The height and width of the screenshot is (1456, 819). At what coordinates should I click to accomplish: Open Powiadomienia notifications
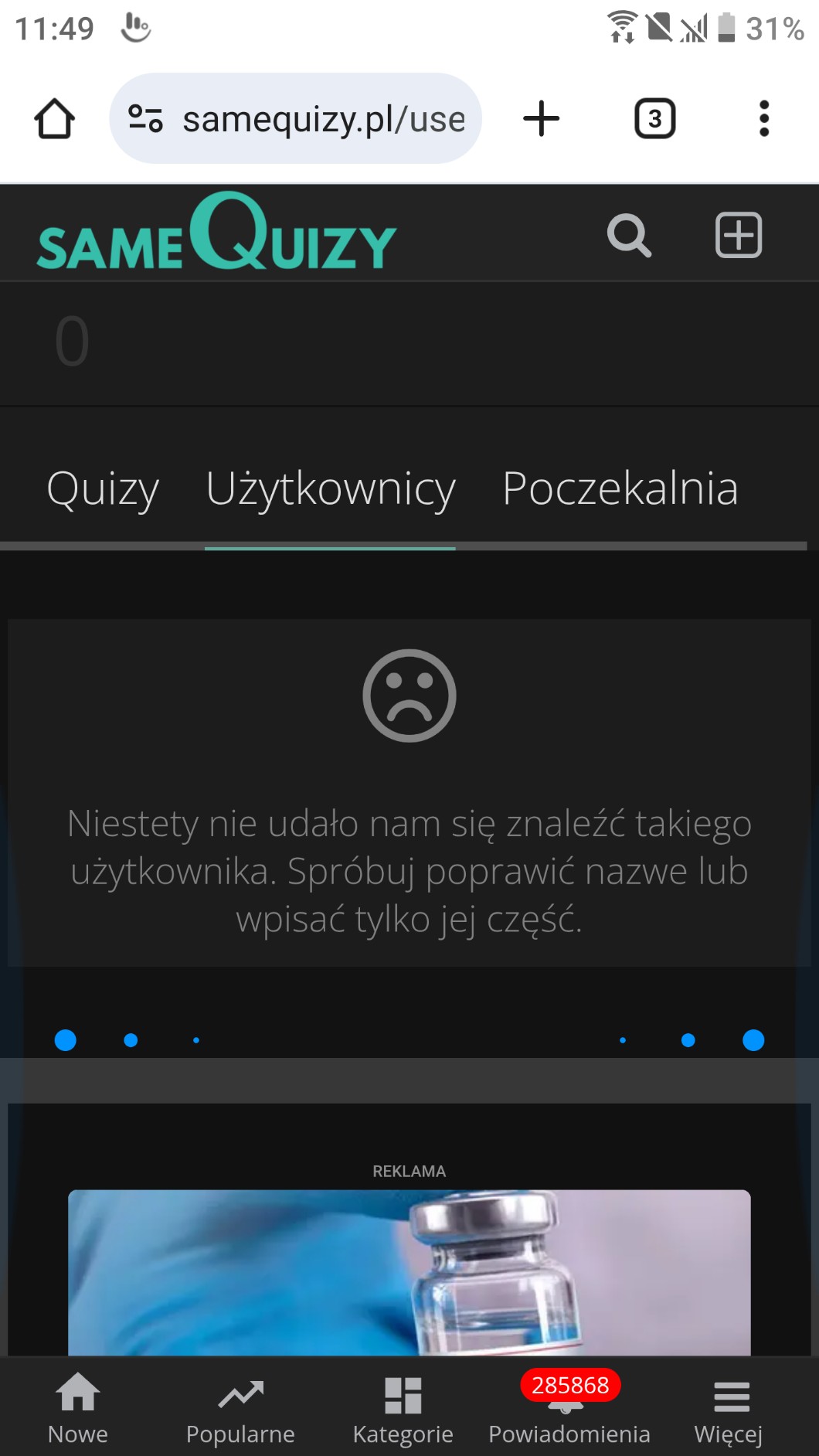coord(569,1408)
